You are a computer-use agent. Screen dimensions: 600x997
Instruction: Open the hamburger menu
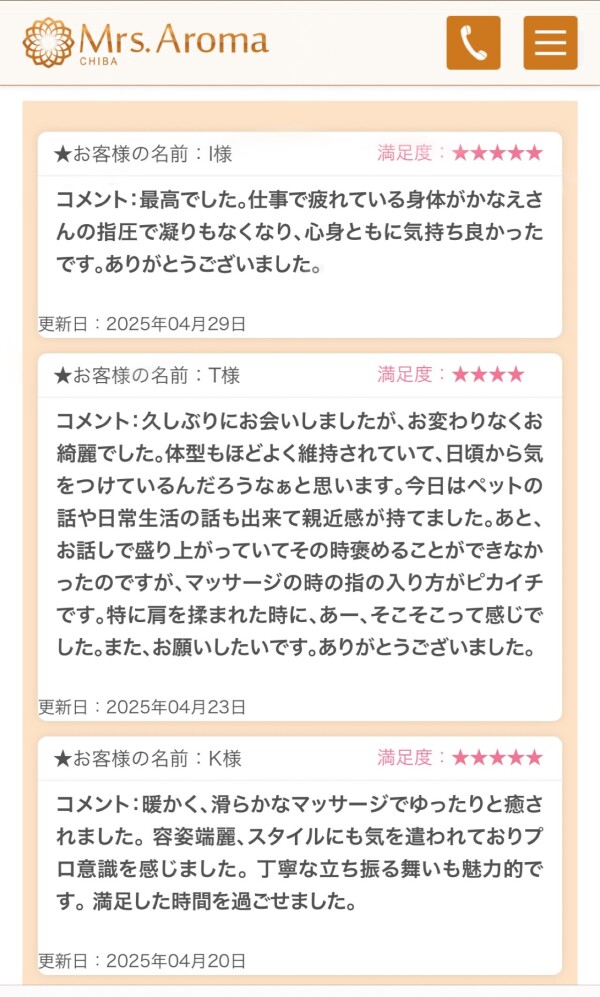550,43
